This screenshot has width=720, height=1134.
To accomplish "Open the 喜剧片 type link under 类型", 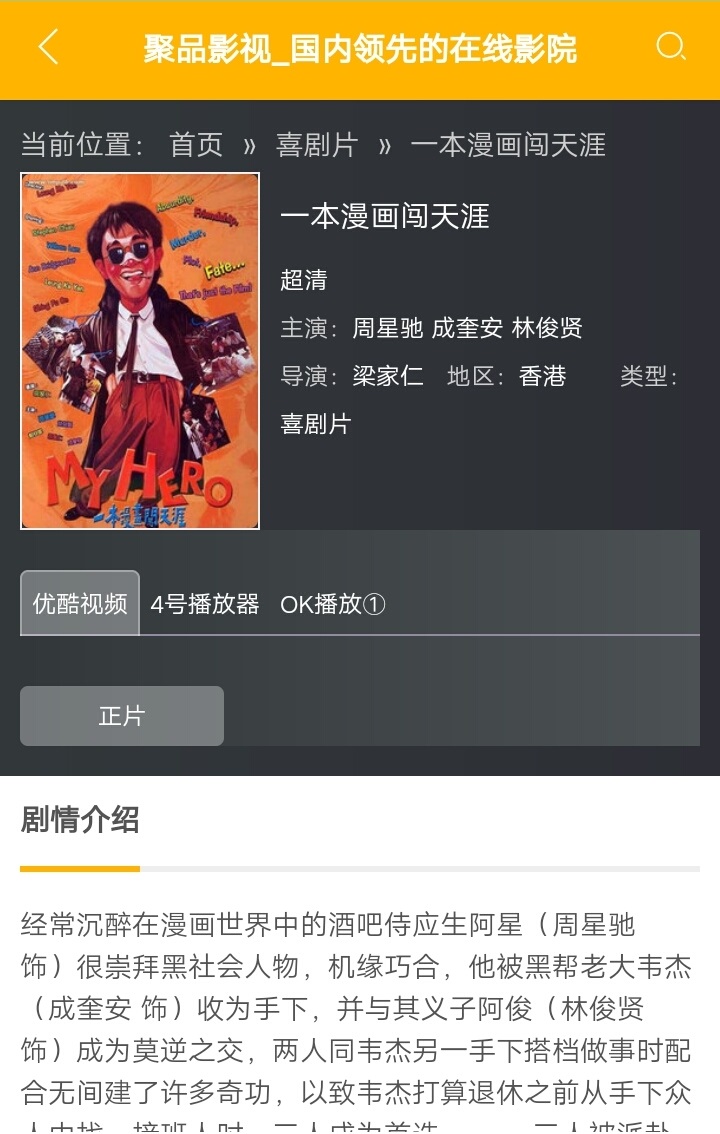I will tap(316, 424).
